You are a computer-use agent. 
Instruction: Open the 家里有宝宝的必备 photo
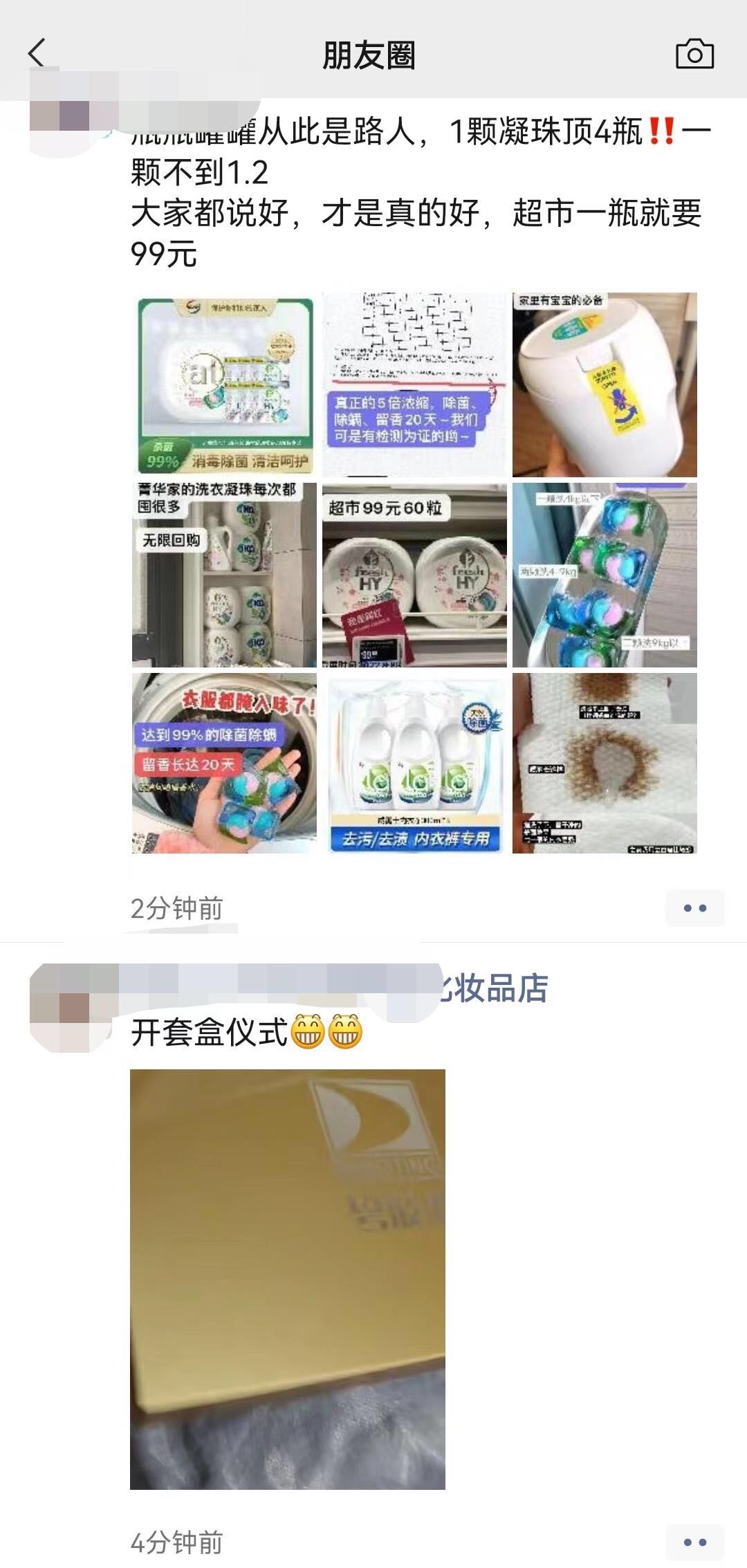pos(605,385)
